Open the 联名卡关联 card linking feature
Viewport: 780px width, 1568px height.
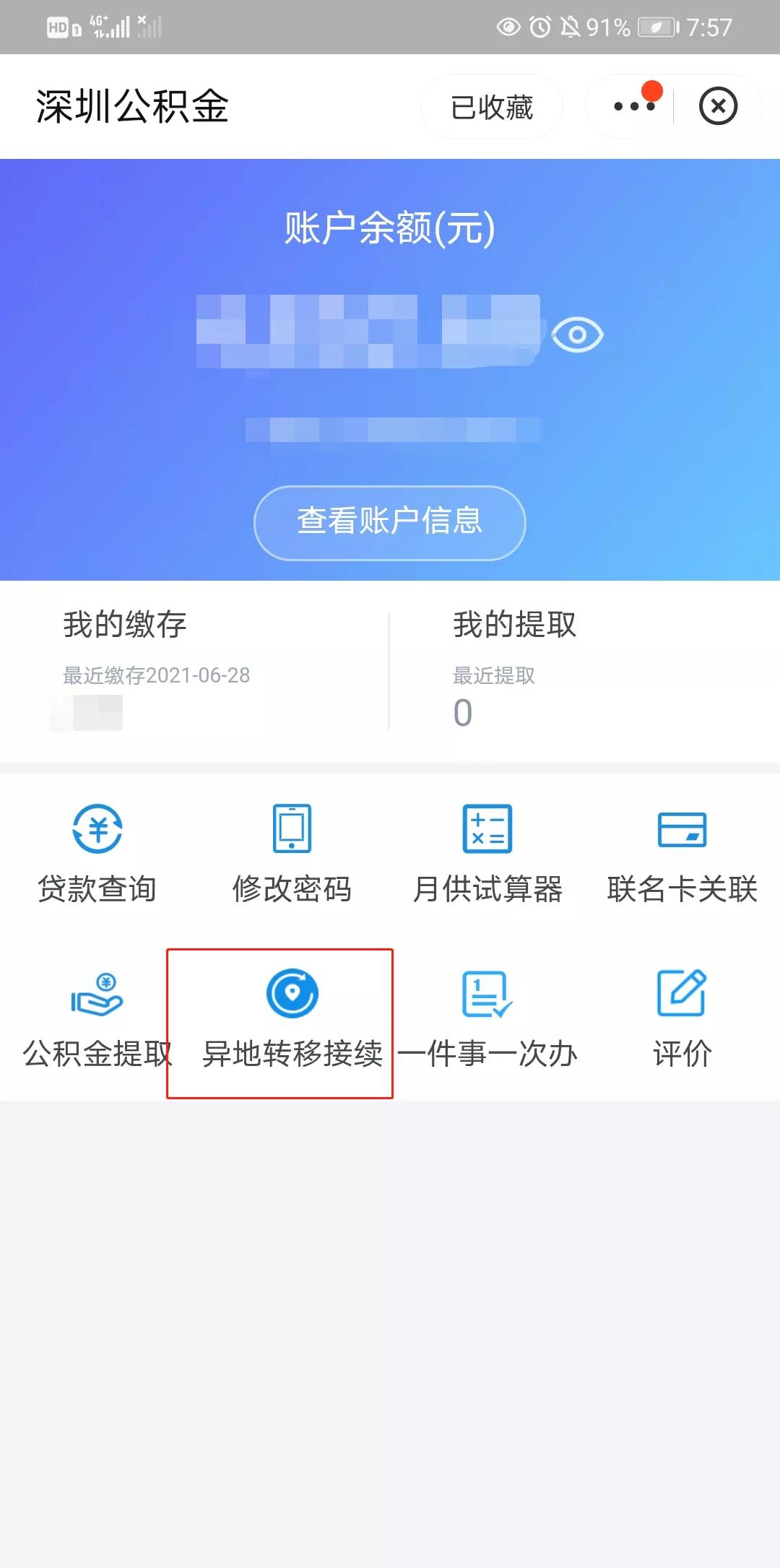(682, 852)
